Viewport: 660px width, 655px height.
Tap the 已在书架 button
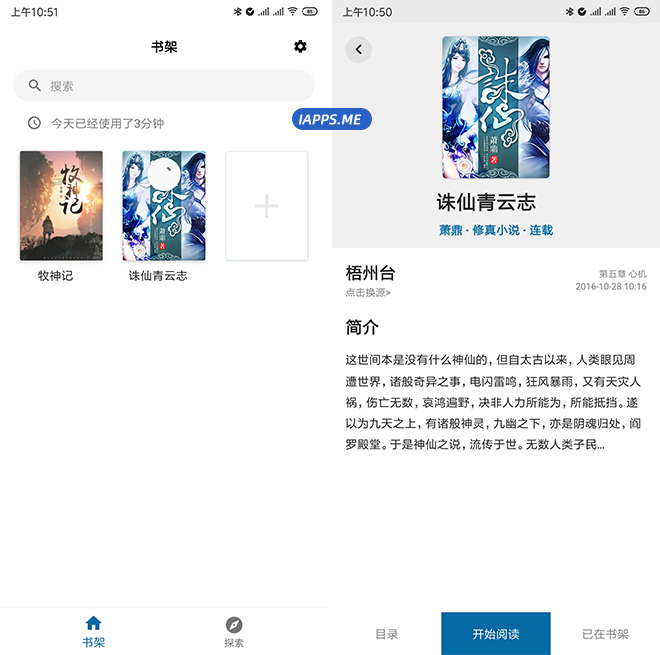[605, 634]
